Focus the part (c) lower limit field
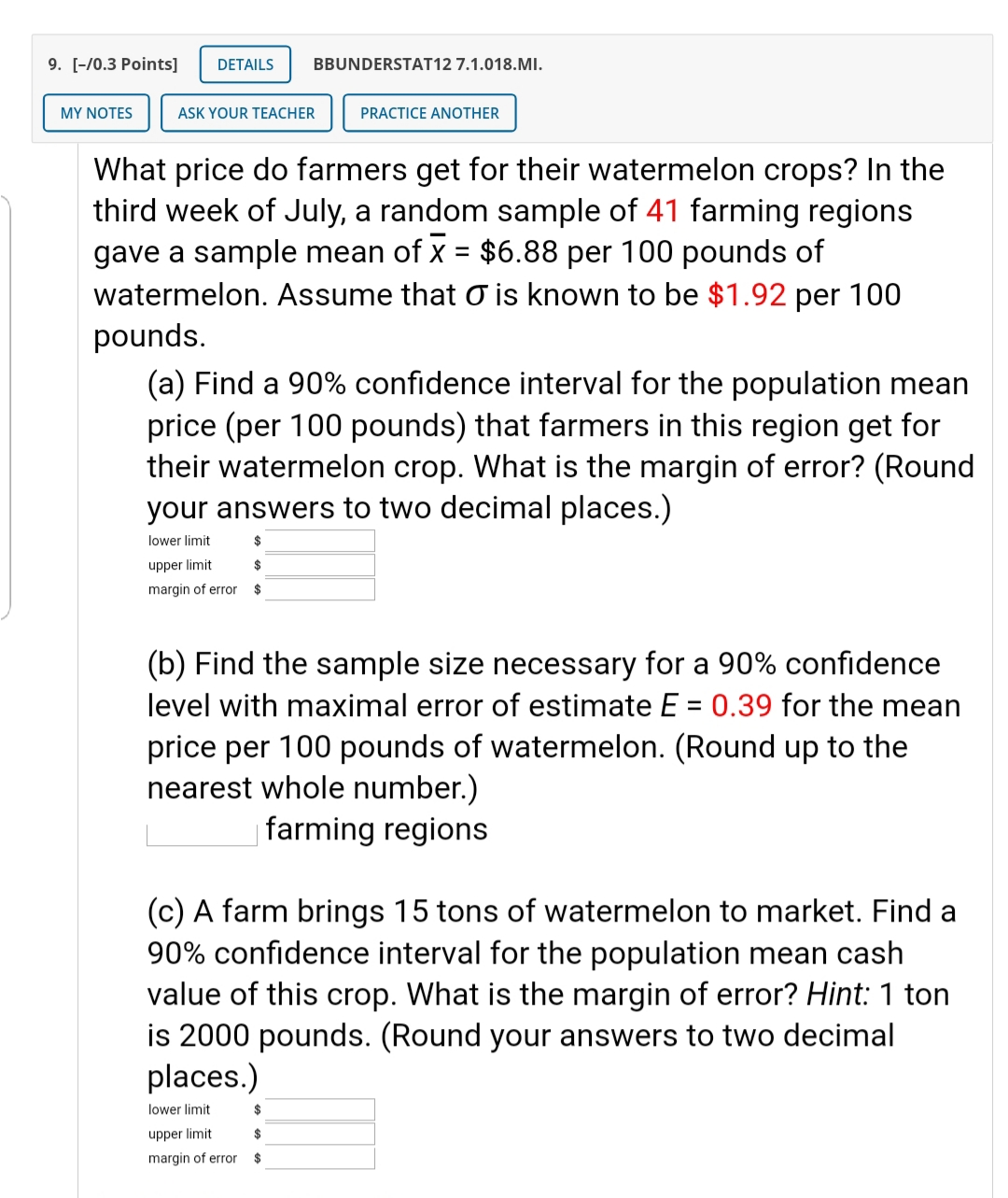This screenshot has height=1198, width=1008. [319, 1109]
